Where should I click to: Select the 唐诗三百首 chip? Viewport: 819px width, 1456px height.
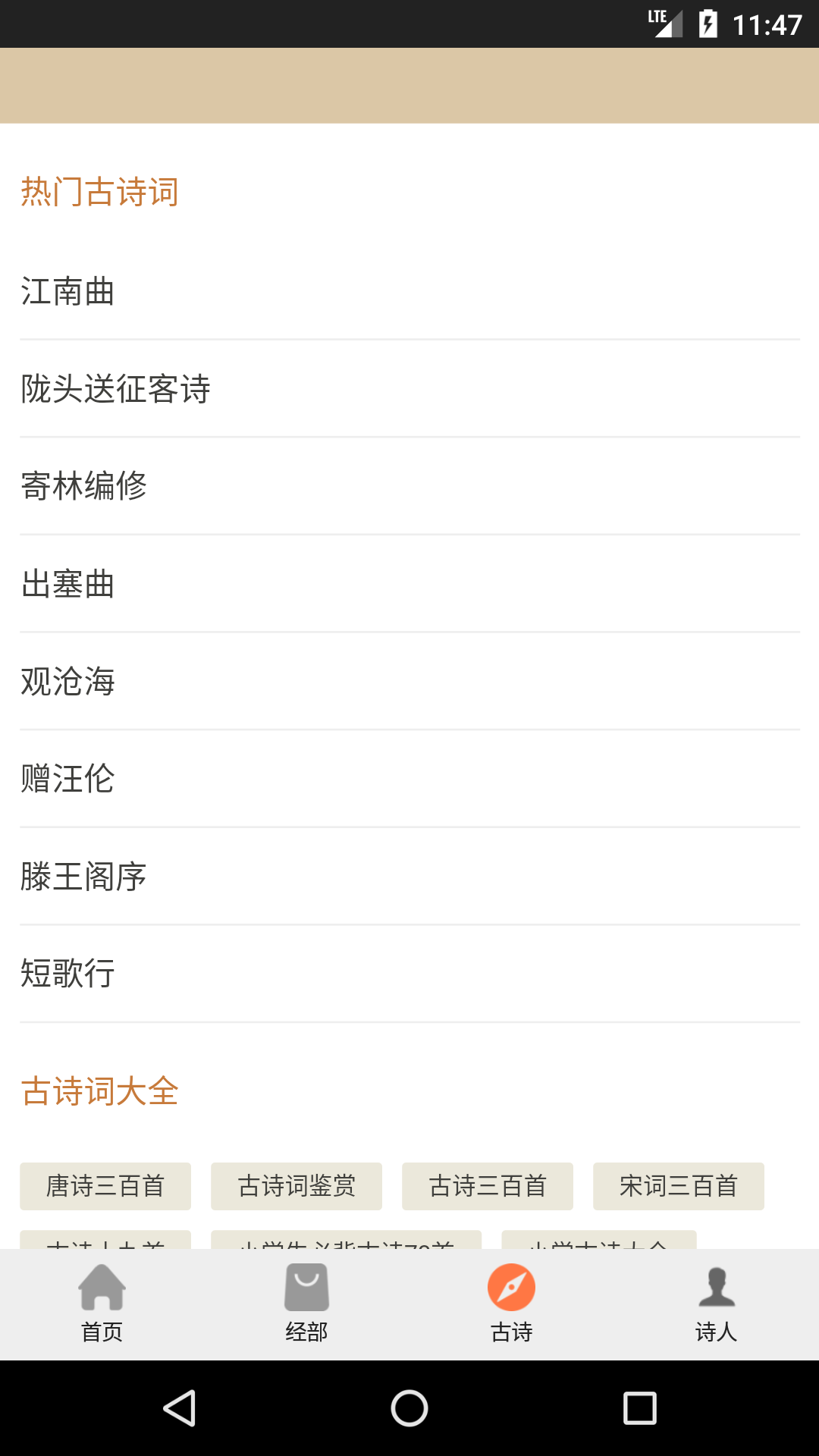click(105, 1186)
